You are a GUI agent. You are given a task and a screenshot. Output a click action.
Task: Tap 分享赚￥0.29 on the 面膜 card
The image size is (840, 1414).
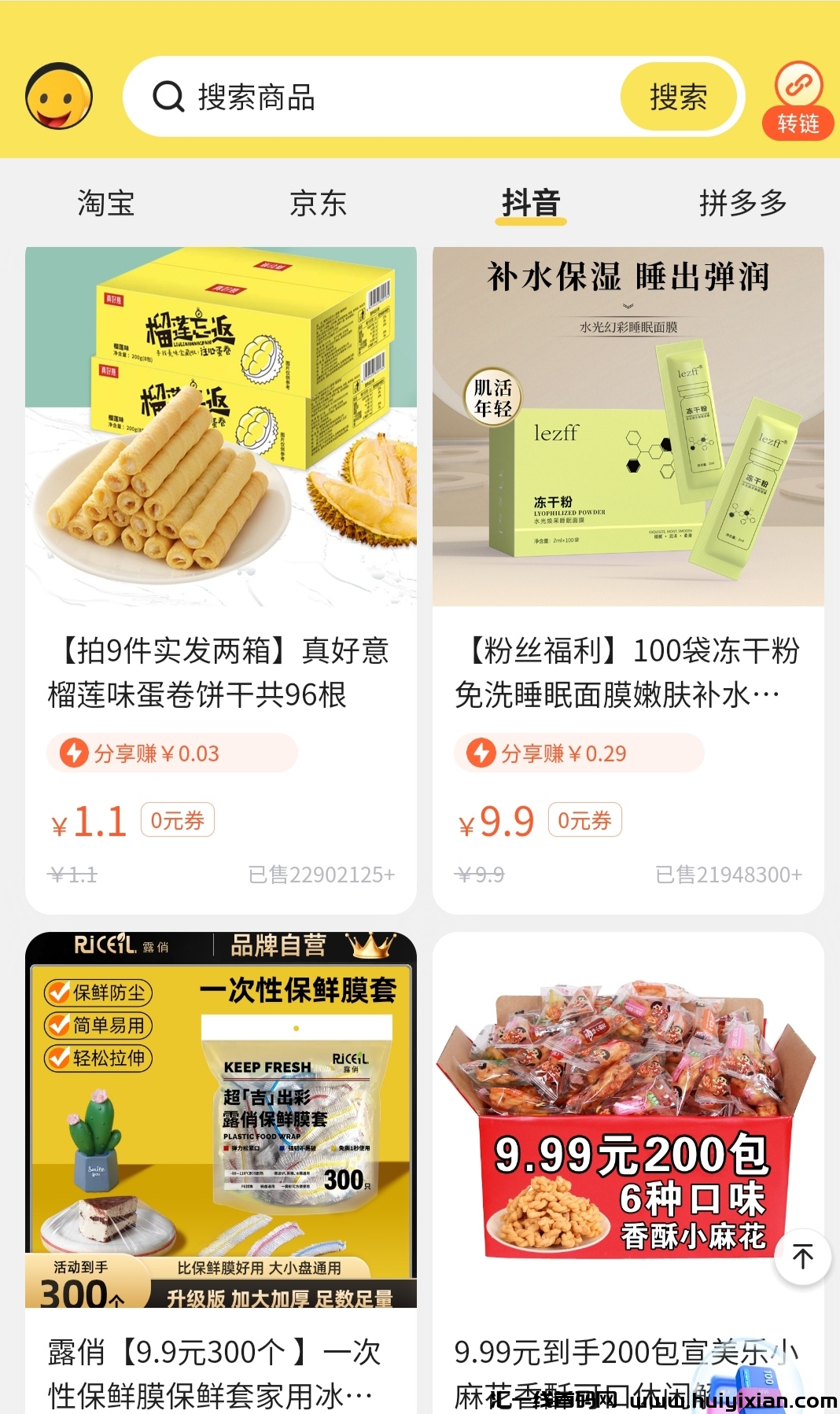578,753
